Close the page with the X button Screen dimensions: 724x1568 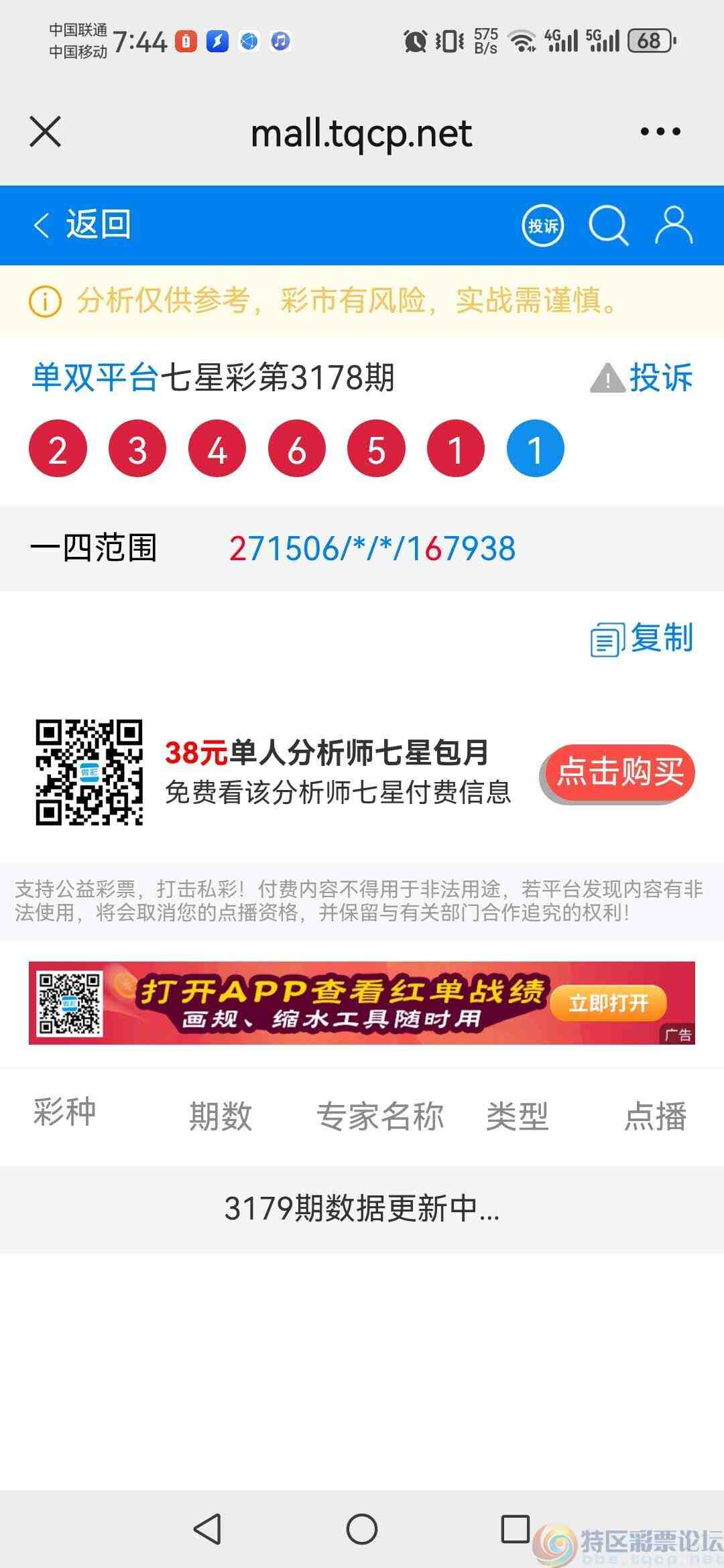coord(46,132)
